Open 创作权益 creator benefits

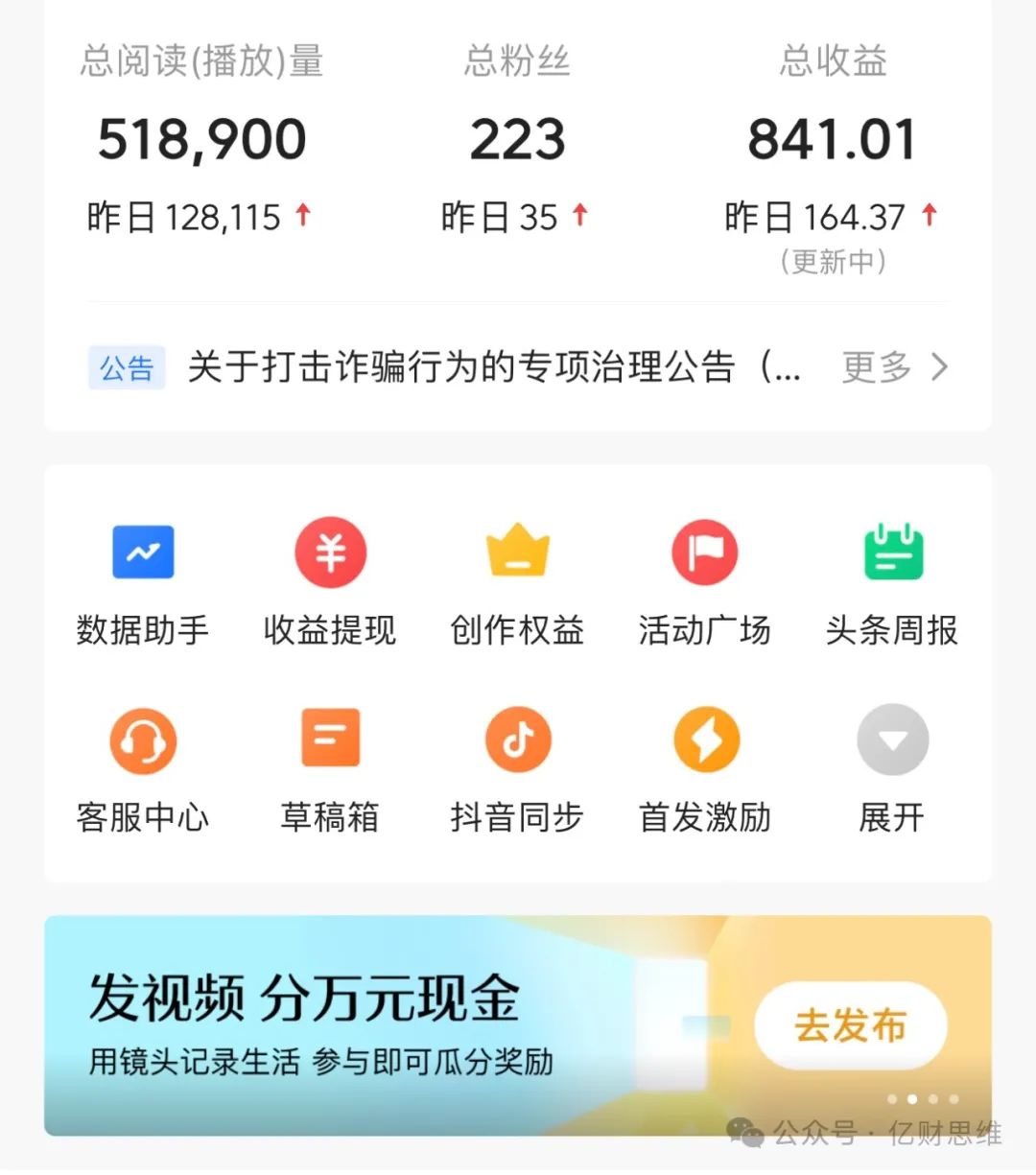click(x=517, y=580)
